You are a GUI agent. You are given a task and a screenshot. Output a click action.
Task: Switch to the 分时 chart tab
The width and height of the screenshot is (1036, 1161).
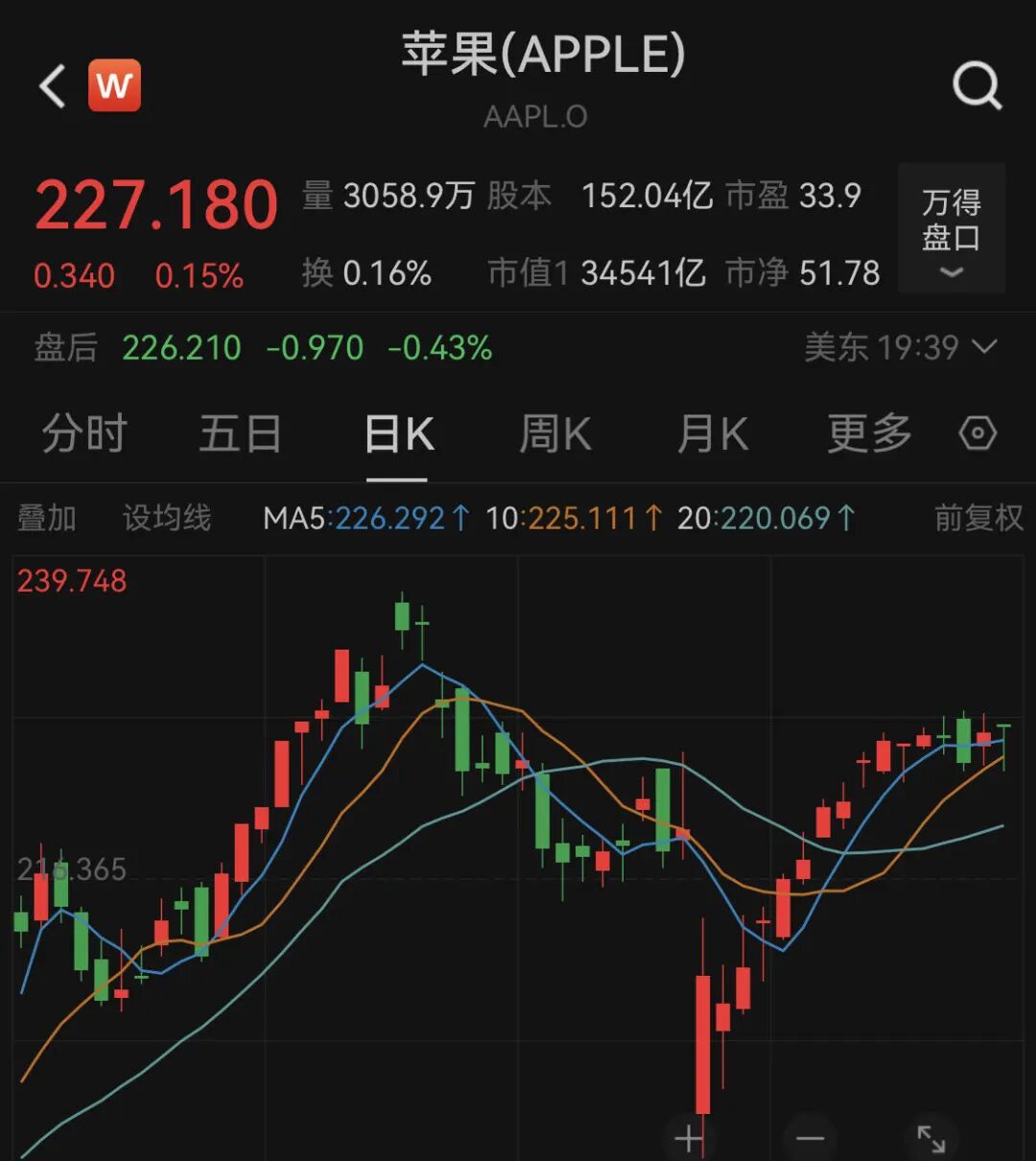tap(84, 434)
